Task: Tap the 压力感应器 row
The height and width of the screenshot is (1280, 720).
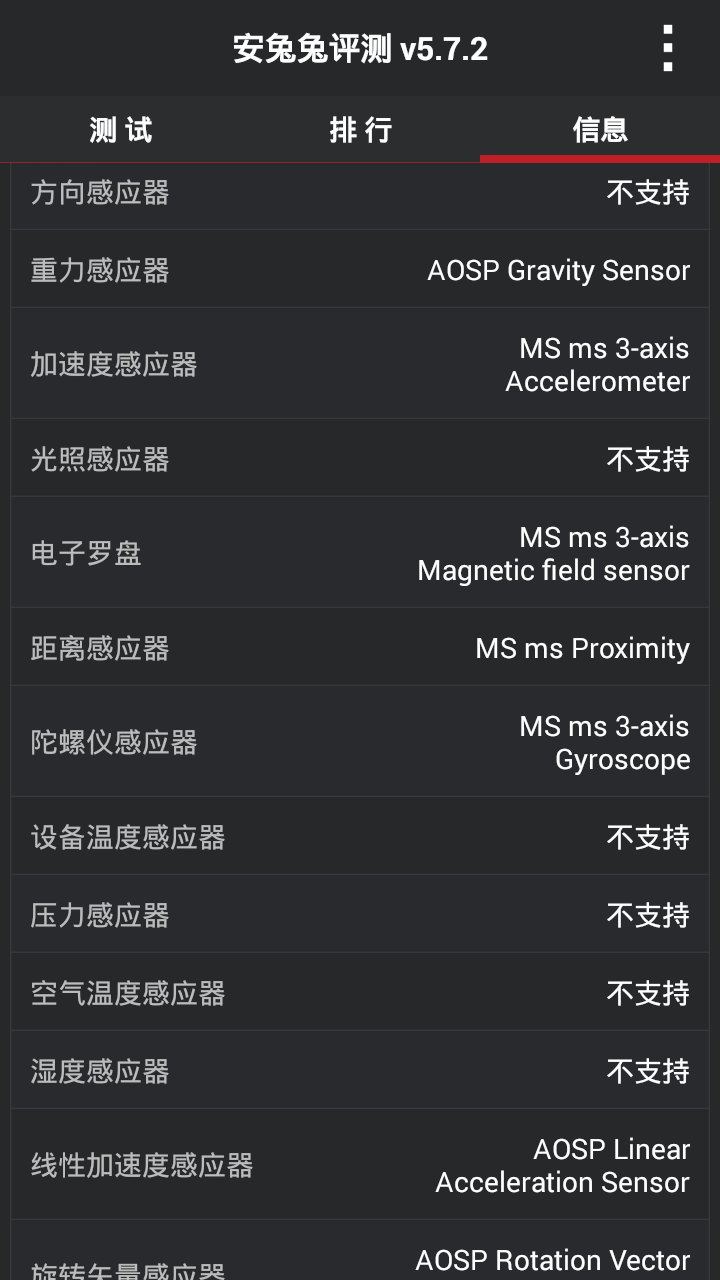Action: pyautogui.click(x=99, y=914)
